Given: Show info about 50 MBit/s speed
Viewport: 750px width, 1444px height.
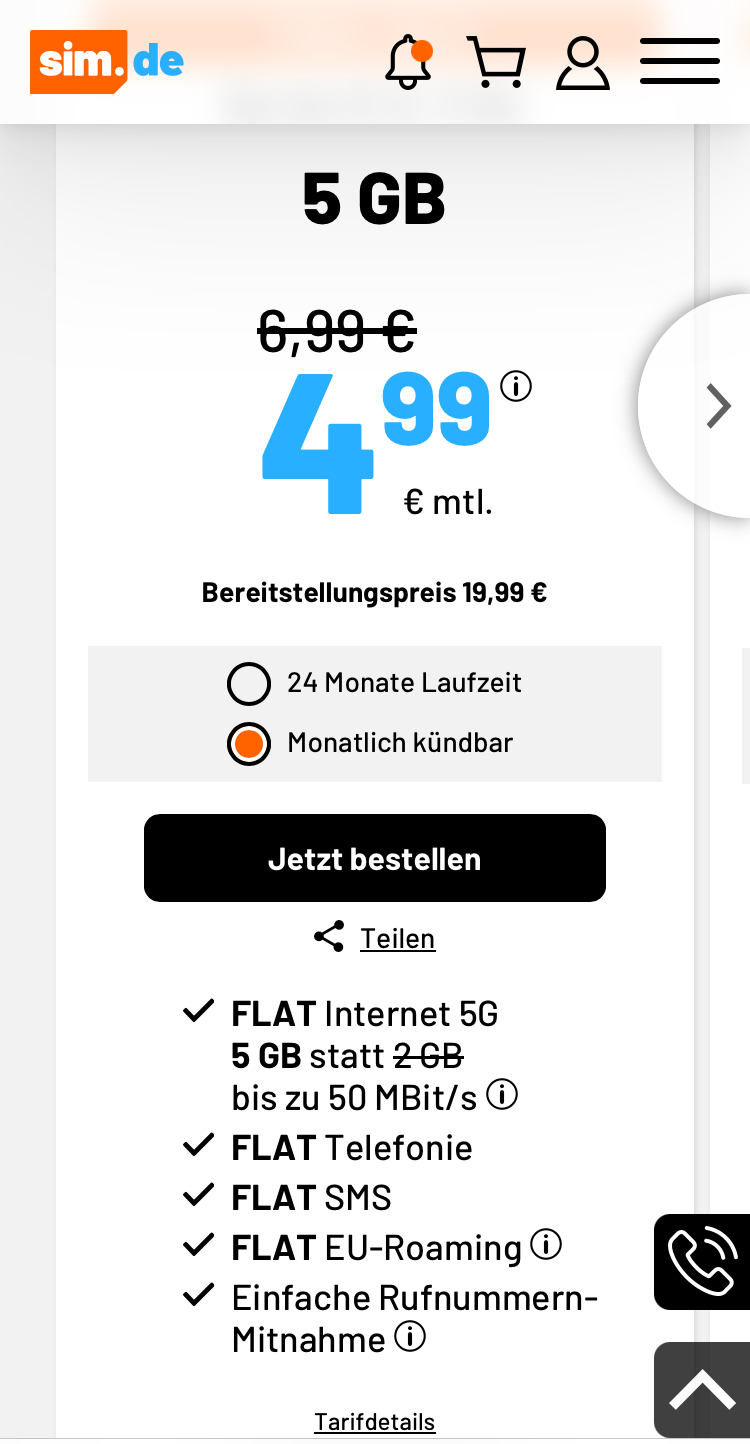Looking at the screenshot, I should pyautogui.click(x=502, y=1096).
